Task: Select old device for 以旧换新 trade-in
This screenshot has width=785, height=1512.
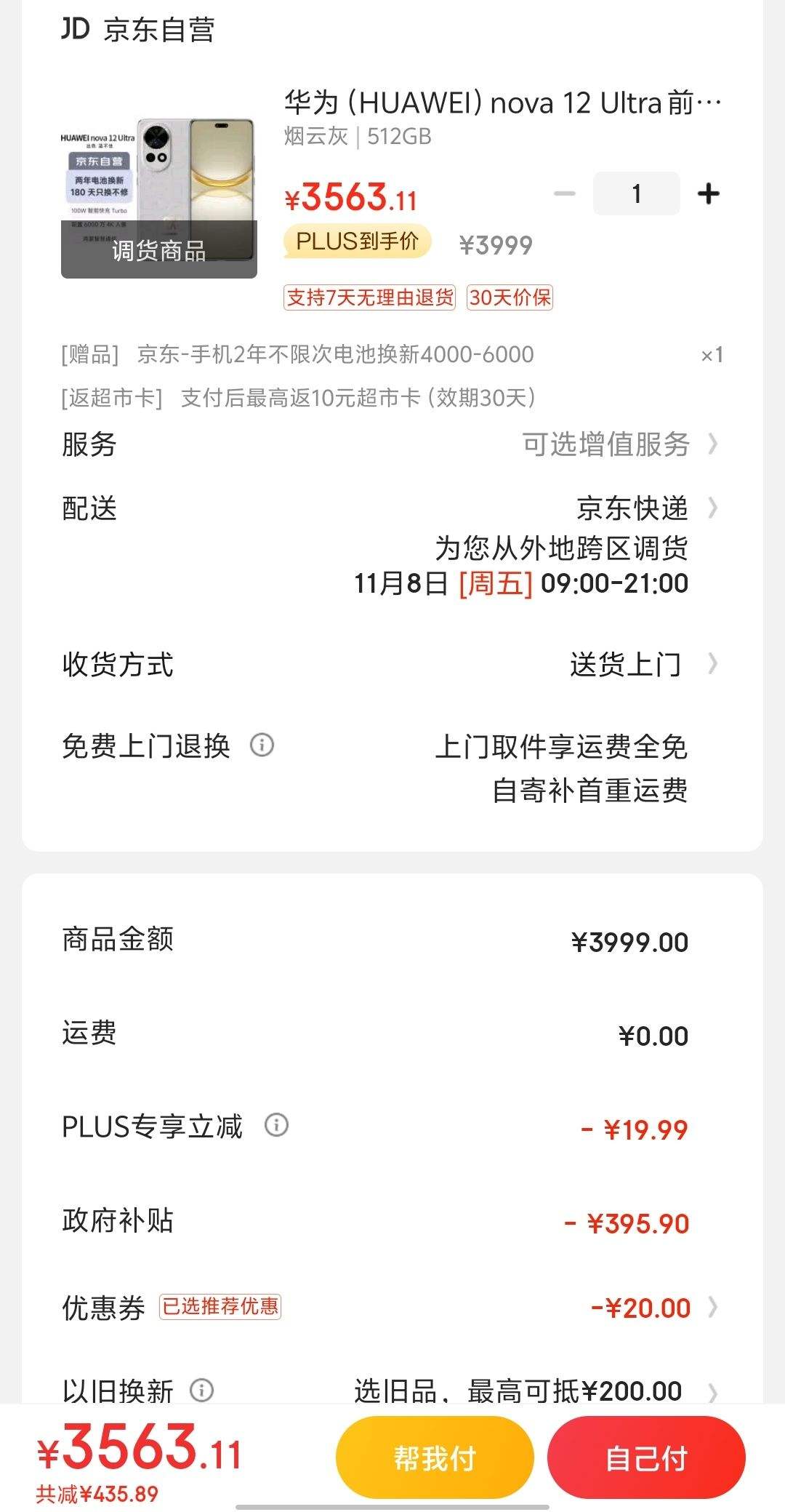Action: point(536,1391)
